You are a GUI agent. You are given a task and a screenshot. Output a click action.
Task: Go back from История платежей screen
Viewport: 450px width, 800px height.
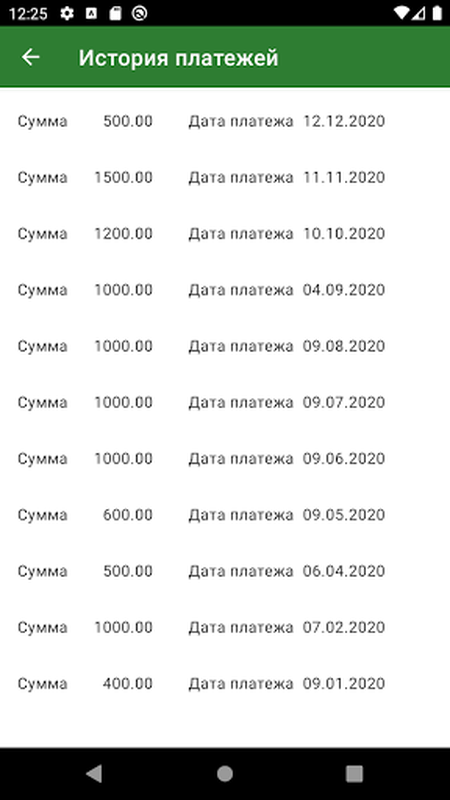pos(31,57)
